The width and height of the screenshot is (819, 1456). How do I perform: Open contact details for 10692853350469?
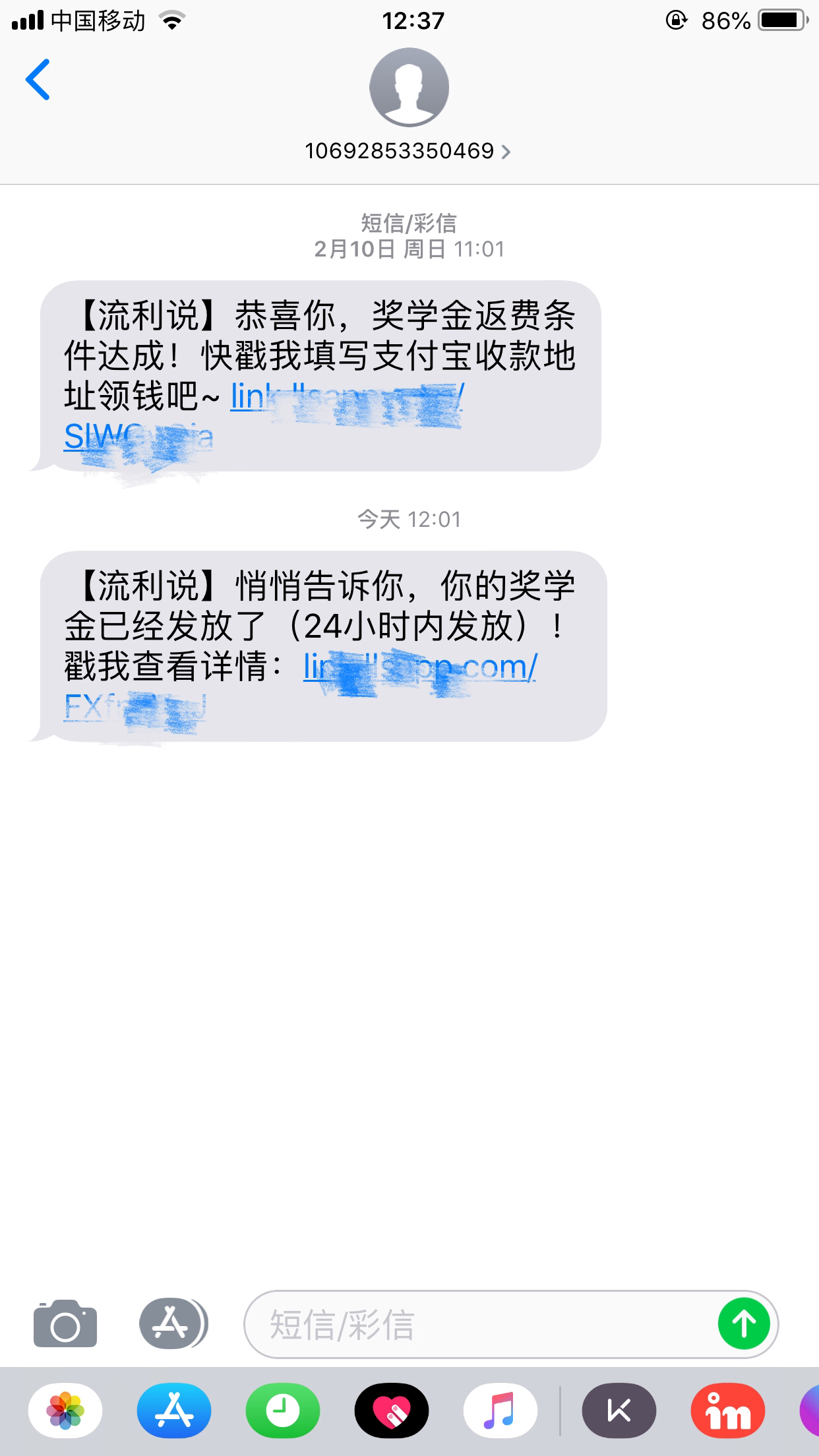tap(408, 151)
